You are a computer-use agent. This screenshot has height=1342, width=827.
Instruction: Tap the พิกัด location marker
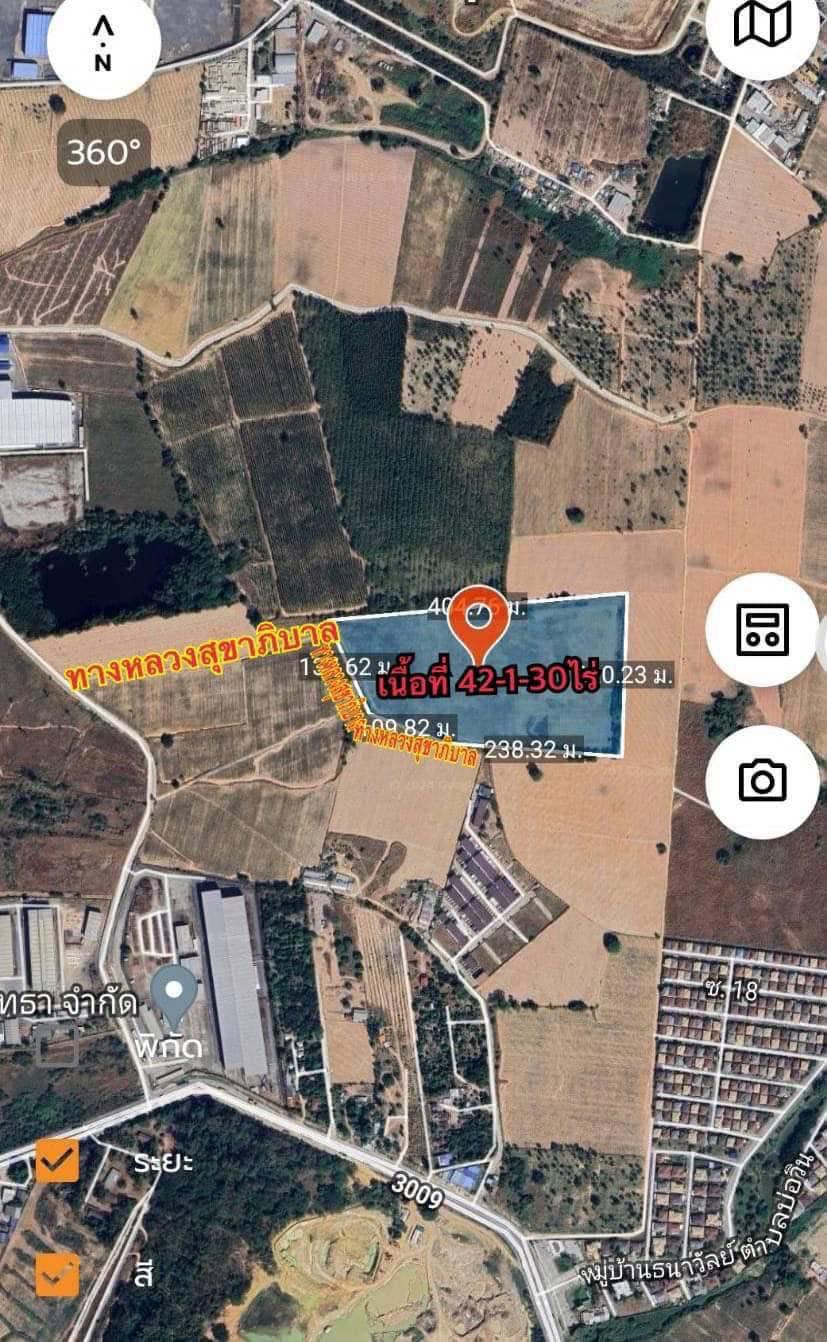[176, 993]
